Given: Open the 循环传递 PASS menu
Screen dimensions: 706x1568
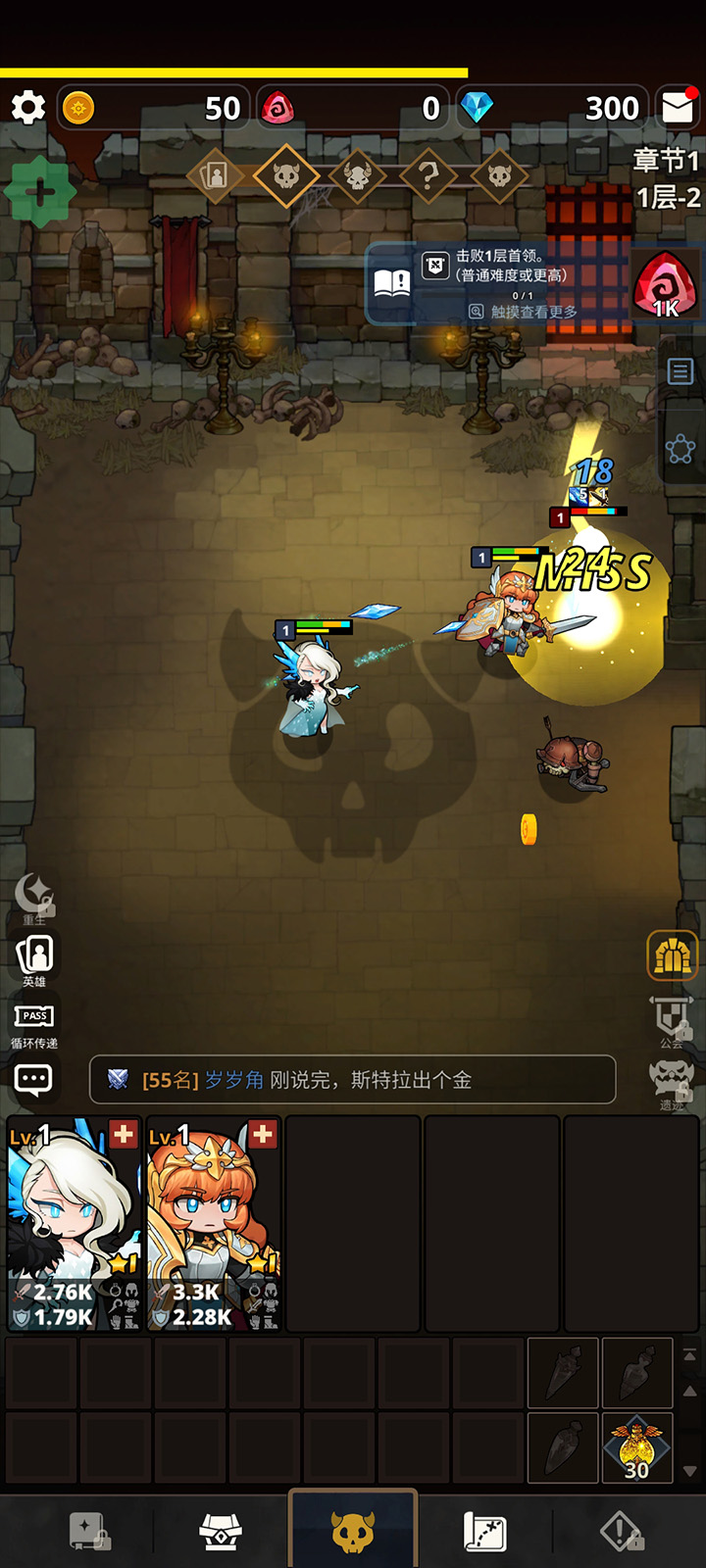Looking at the screenshot, I should tap(34, 1021).
